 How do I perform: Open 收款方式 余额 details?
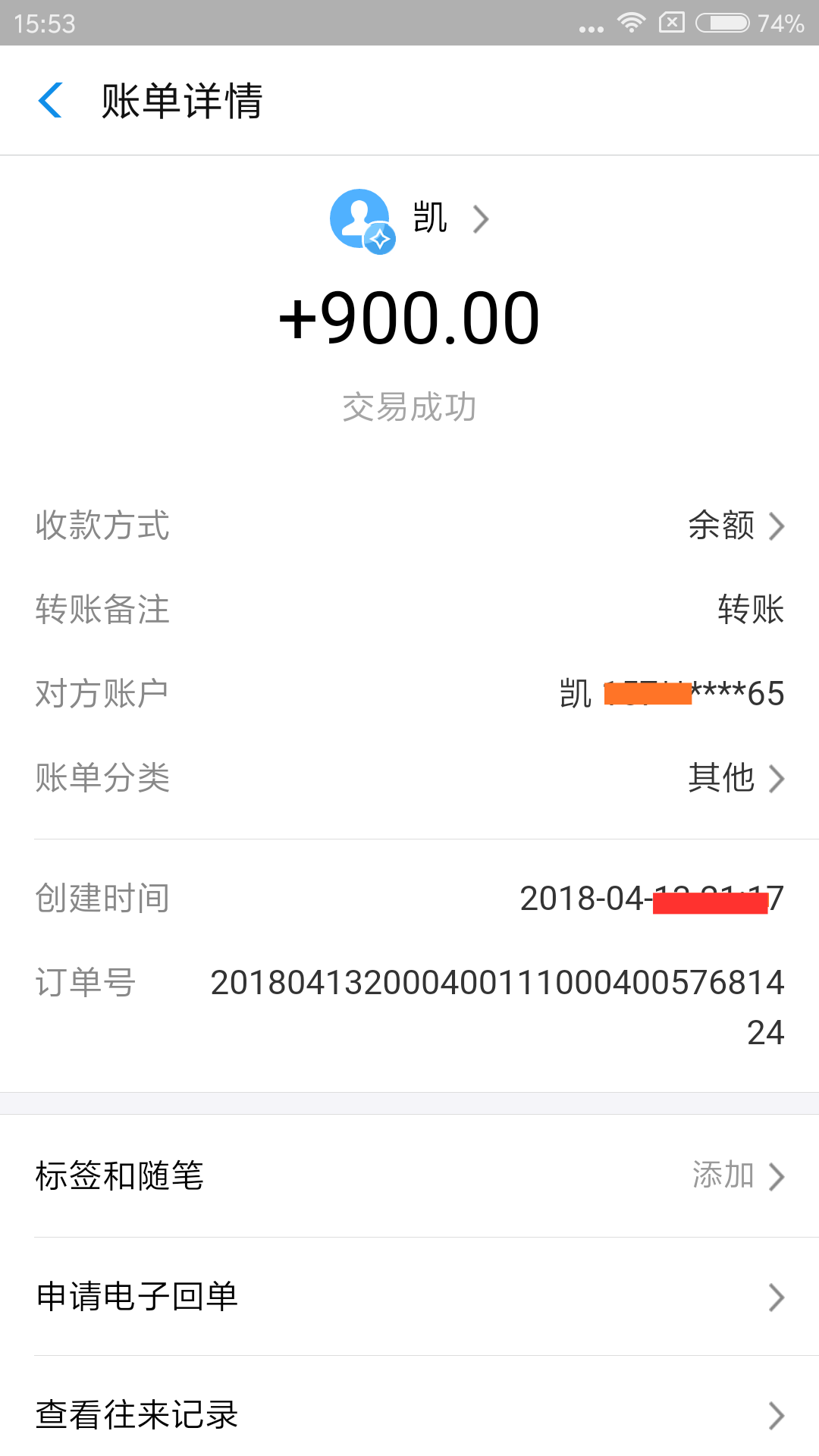click(x=409, y=526)
